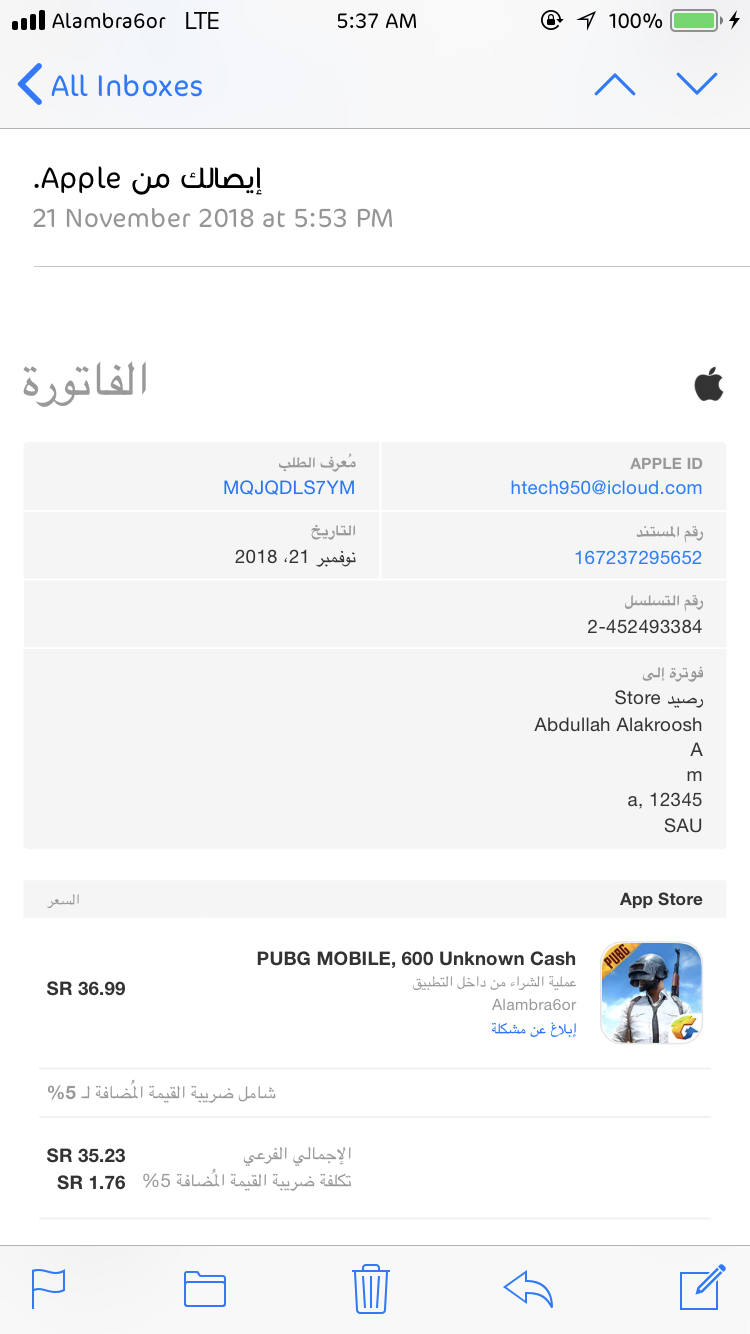Image resolution: width=750 pixels, height=1334 pixels.
Task: Tap the report a problem link
Action: [x=534, y=1029]
